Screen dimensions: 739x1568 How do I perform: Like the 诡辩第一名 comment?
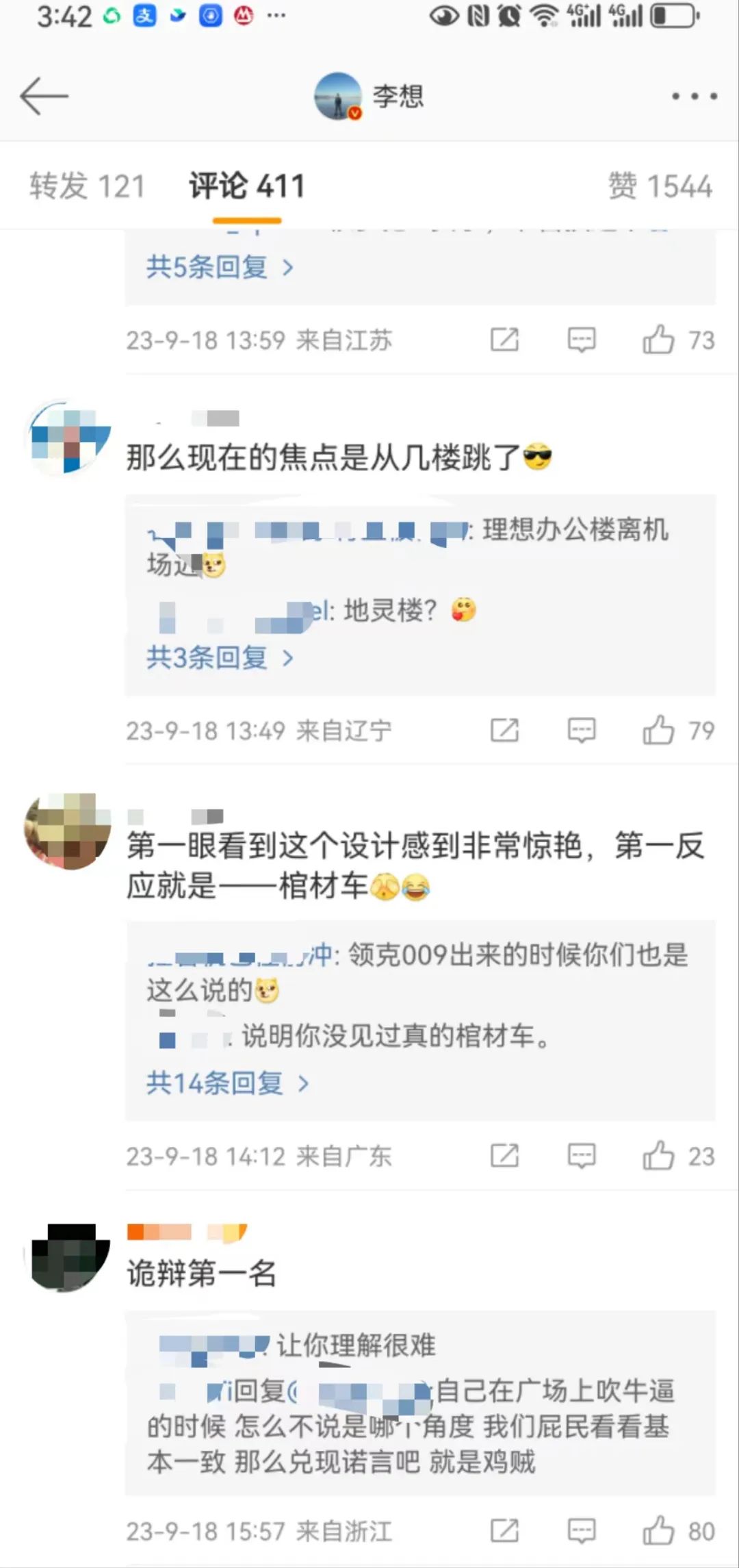point(658,1531)
